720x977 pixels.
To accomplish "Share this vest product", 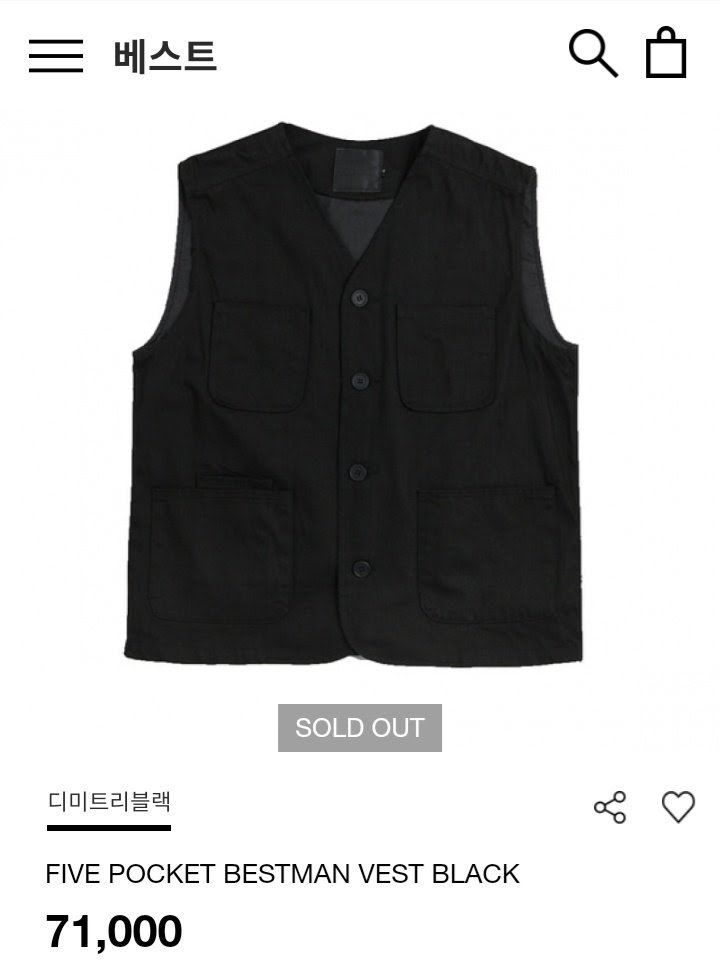I will (x=610, y=807).
